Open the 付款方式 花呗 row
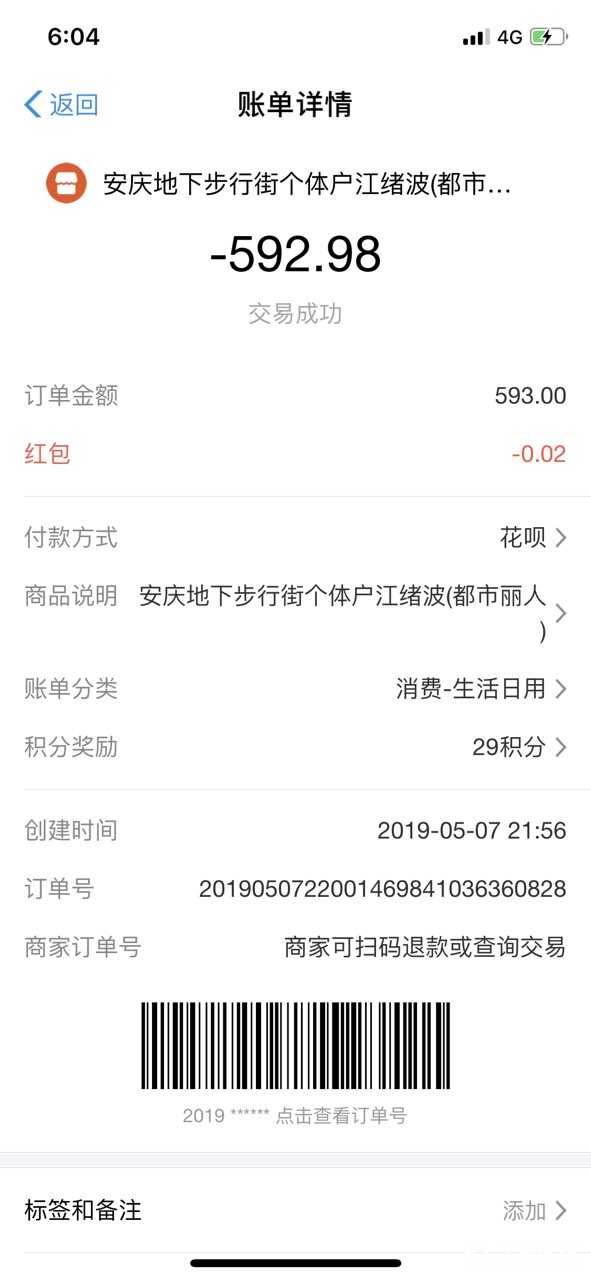The image size is (591, 1280). tap(295, 538)
